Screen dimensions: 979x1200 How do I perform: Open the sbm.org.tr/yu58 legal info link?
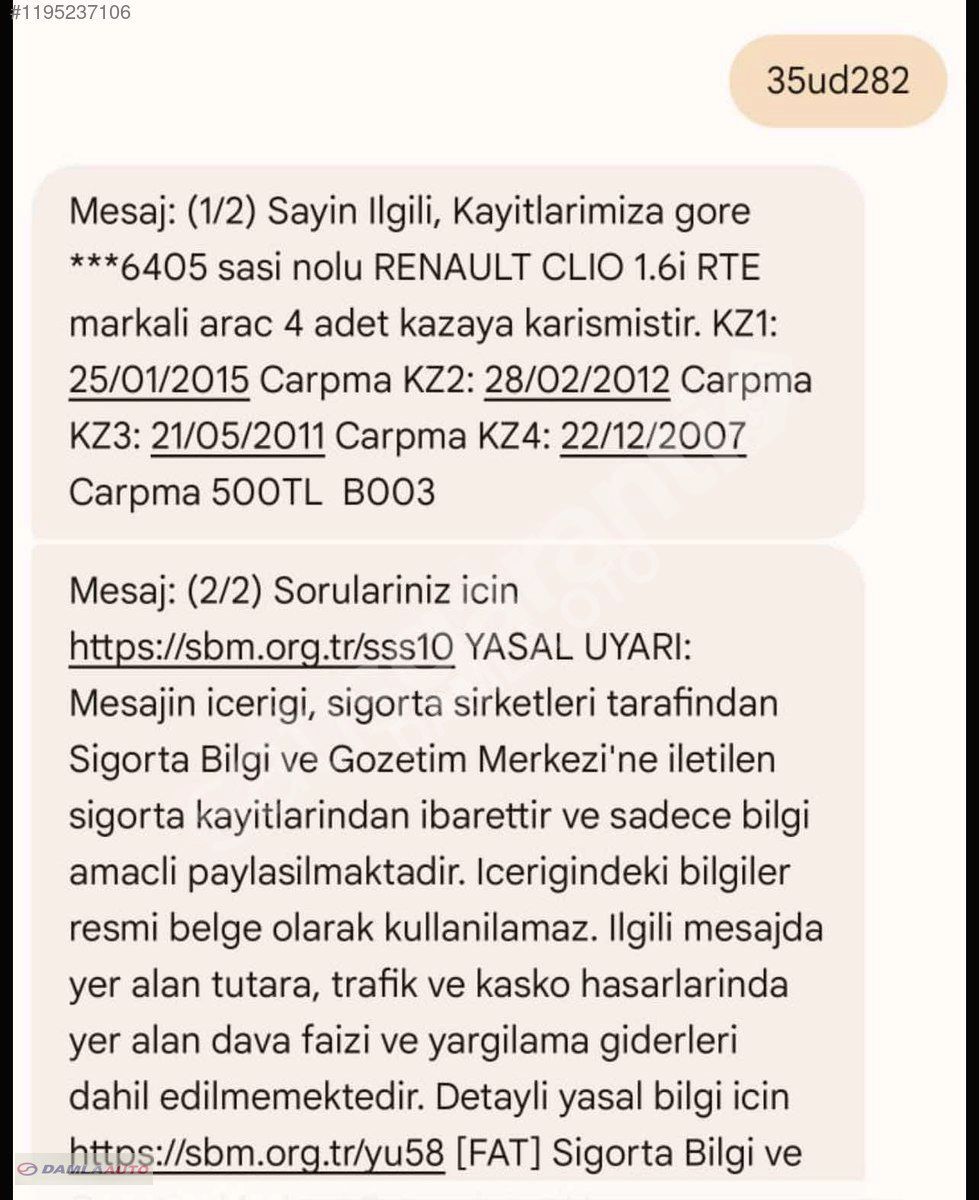click(256, 1154)
